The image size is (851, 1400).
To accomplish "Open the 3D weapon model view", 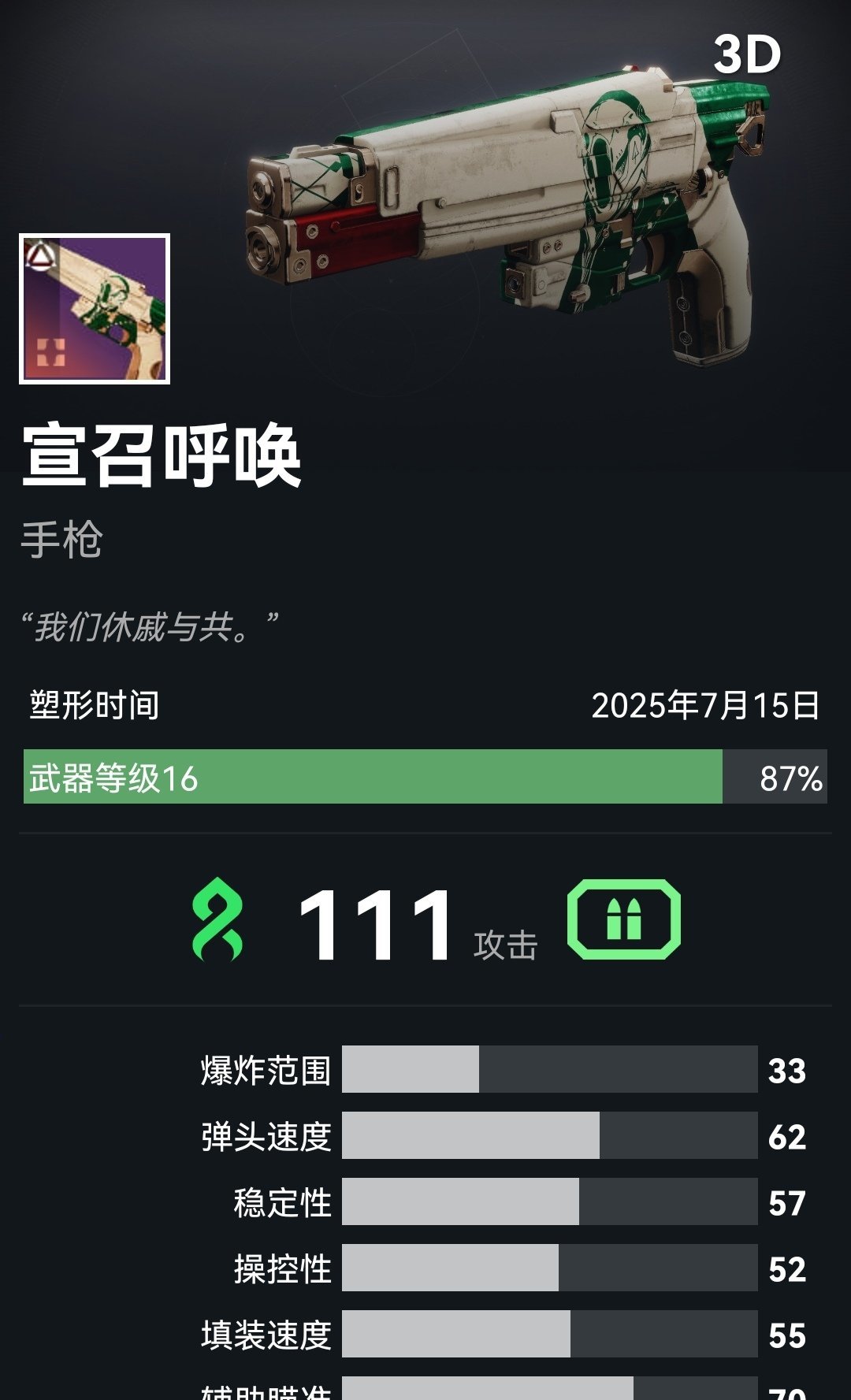I will point(746,54).
